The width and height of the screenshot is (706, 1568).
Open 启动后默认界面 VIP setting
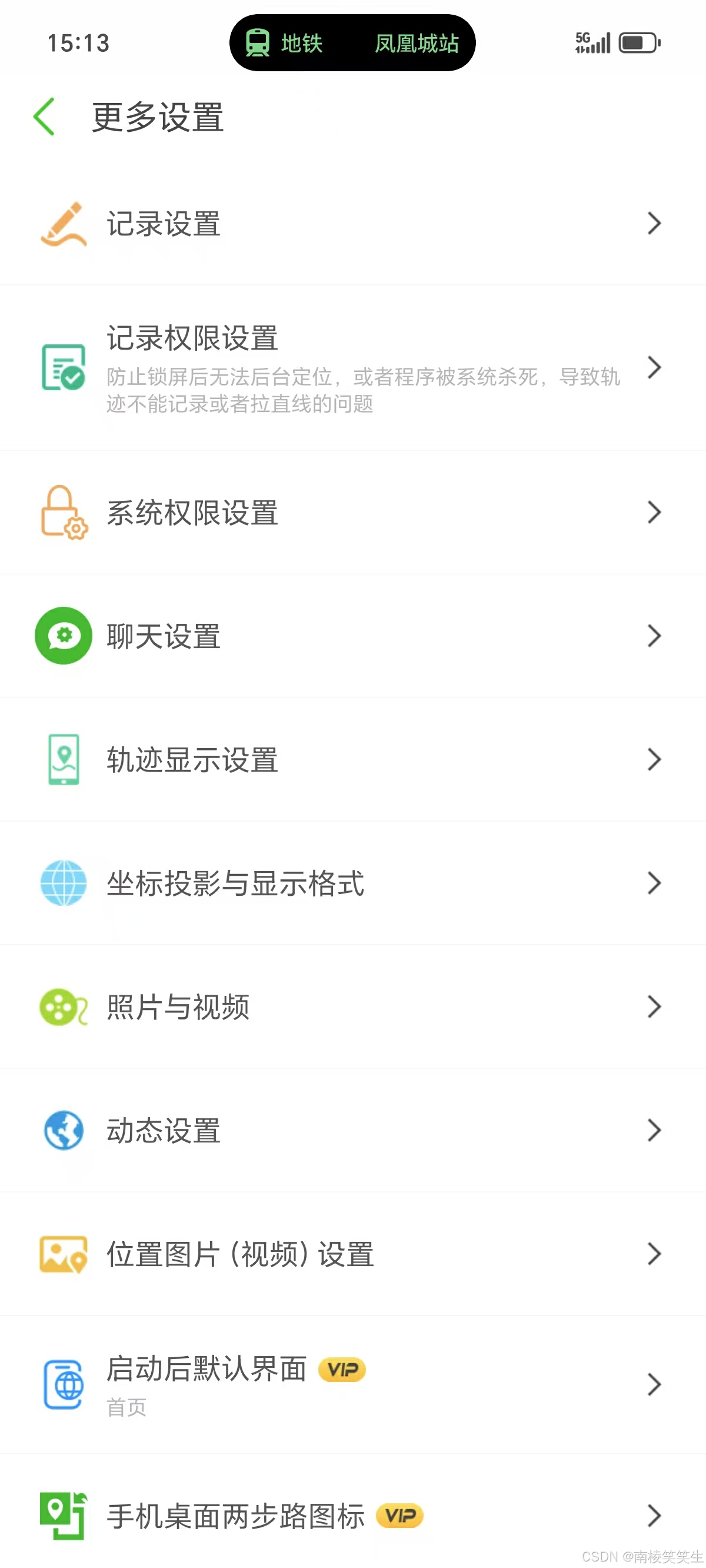click(x=353, y=1384)
